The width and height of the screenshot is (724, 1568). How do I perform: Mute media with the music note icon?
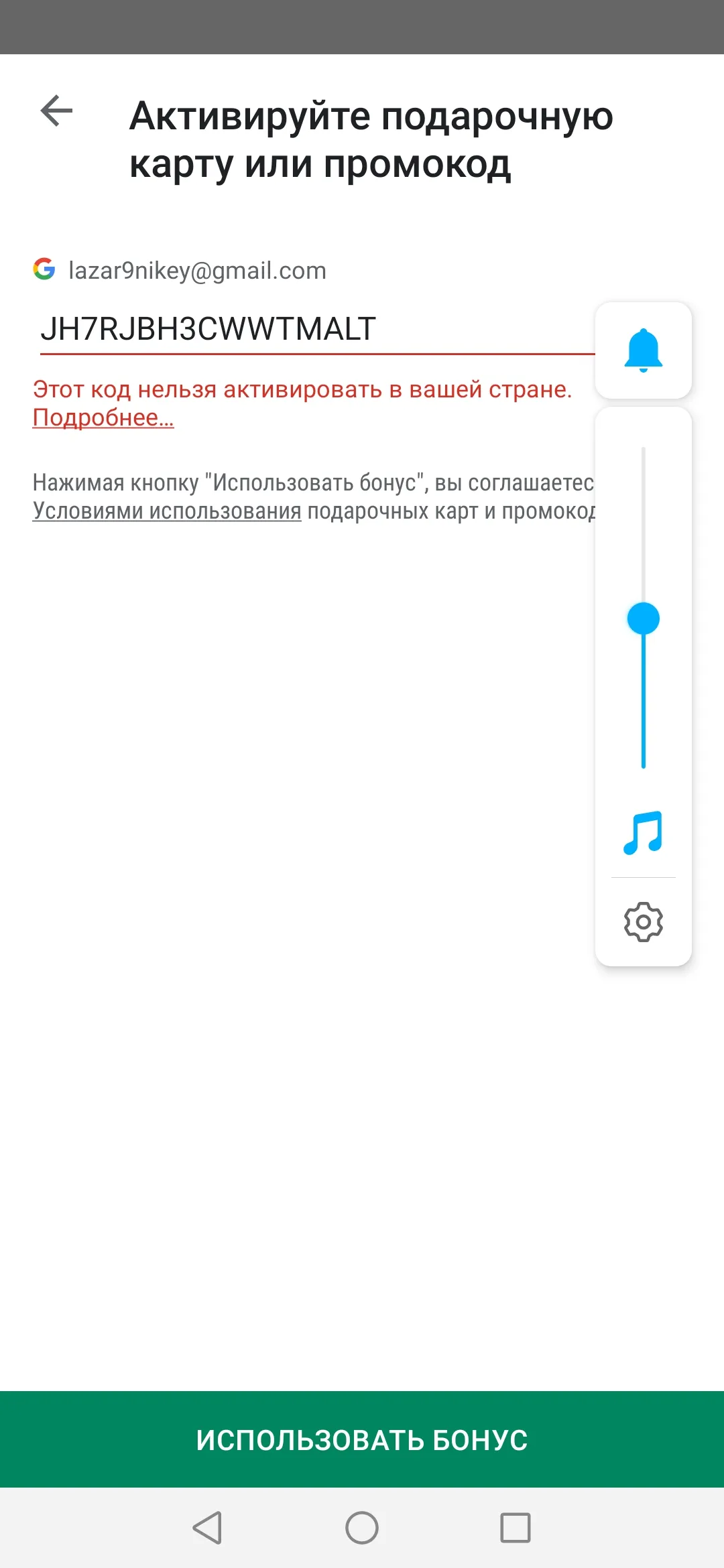643,833
